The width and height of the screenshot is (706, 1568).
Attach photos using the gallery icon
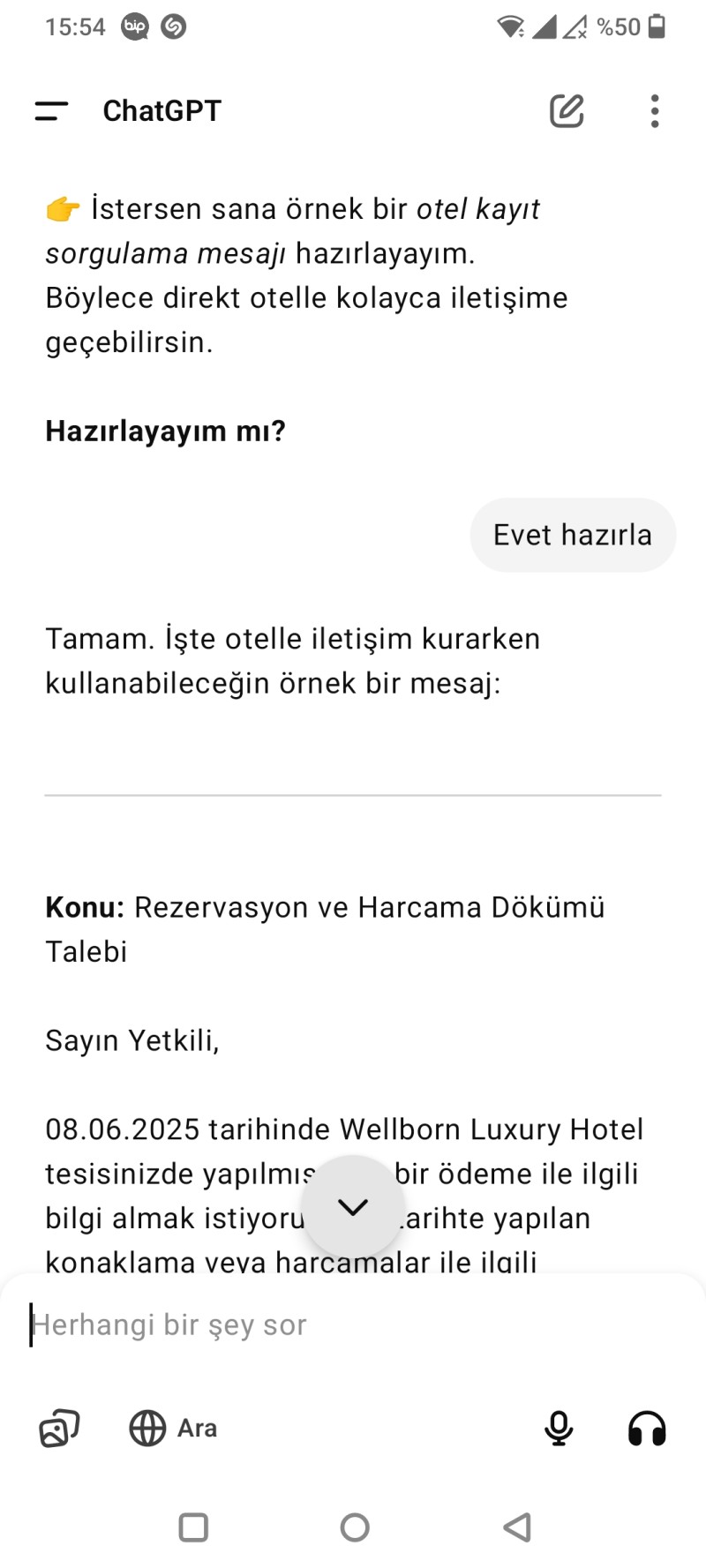pos(59,1428)
